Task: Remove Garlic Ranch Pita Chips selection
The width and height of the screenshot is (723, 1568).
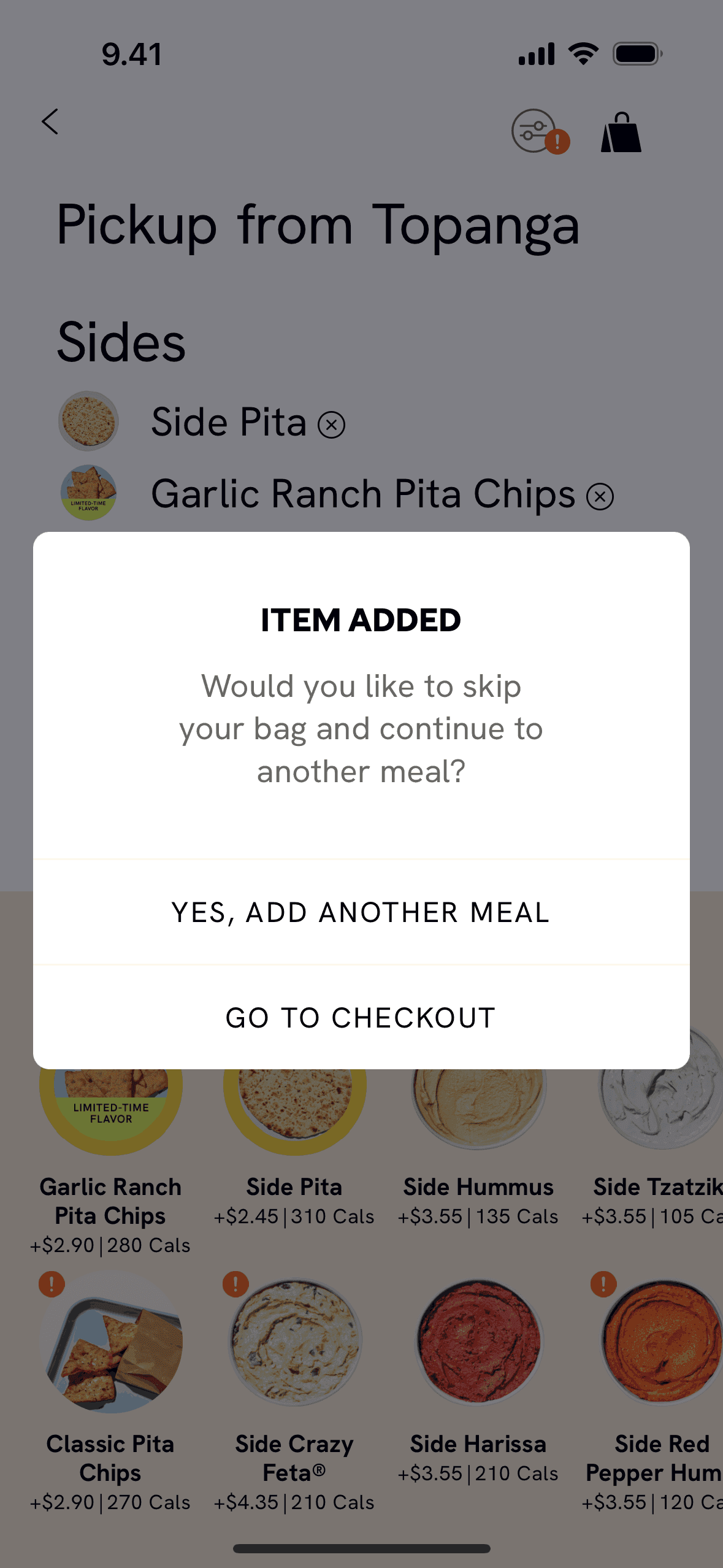Action: pyautogui.click(x=600, y=496)
